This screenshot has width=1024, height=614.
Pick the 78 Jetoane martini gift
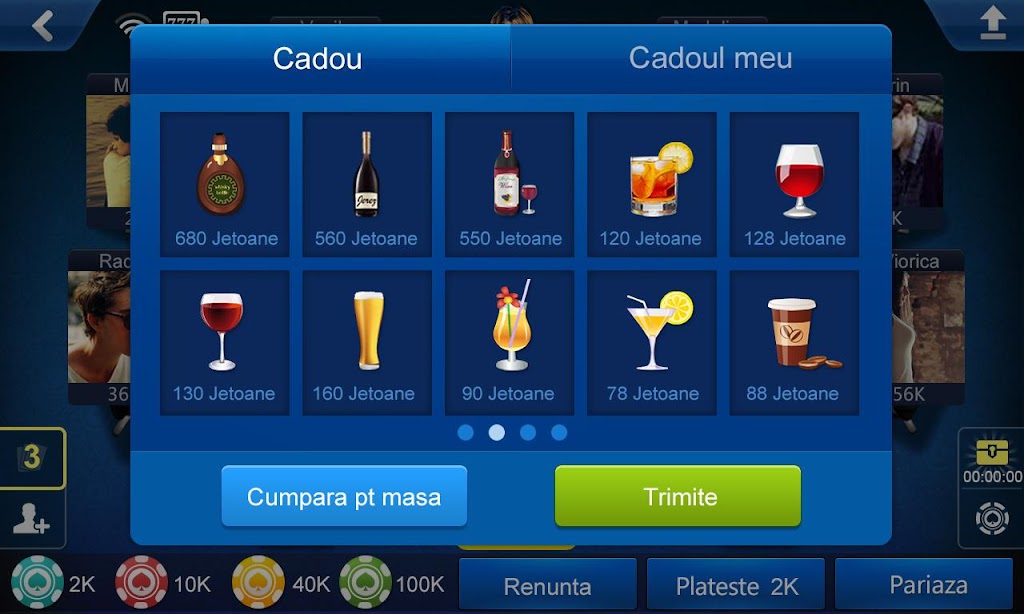pyautogui.click(x=652, y=342)
